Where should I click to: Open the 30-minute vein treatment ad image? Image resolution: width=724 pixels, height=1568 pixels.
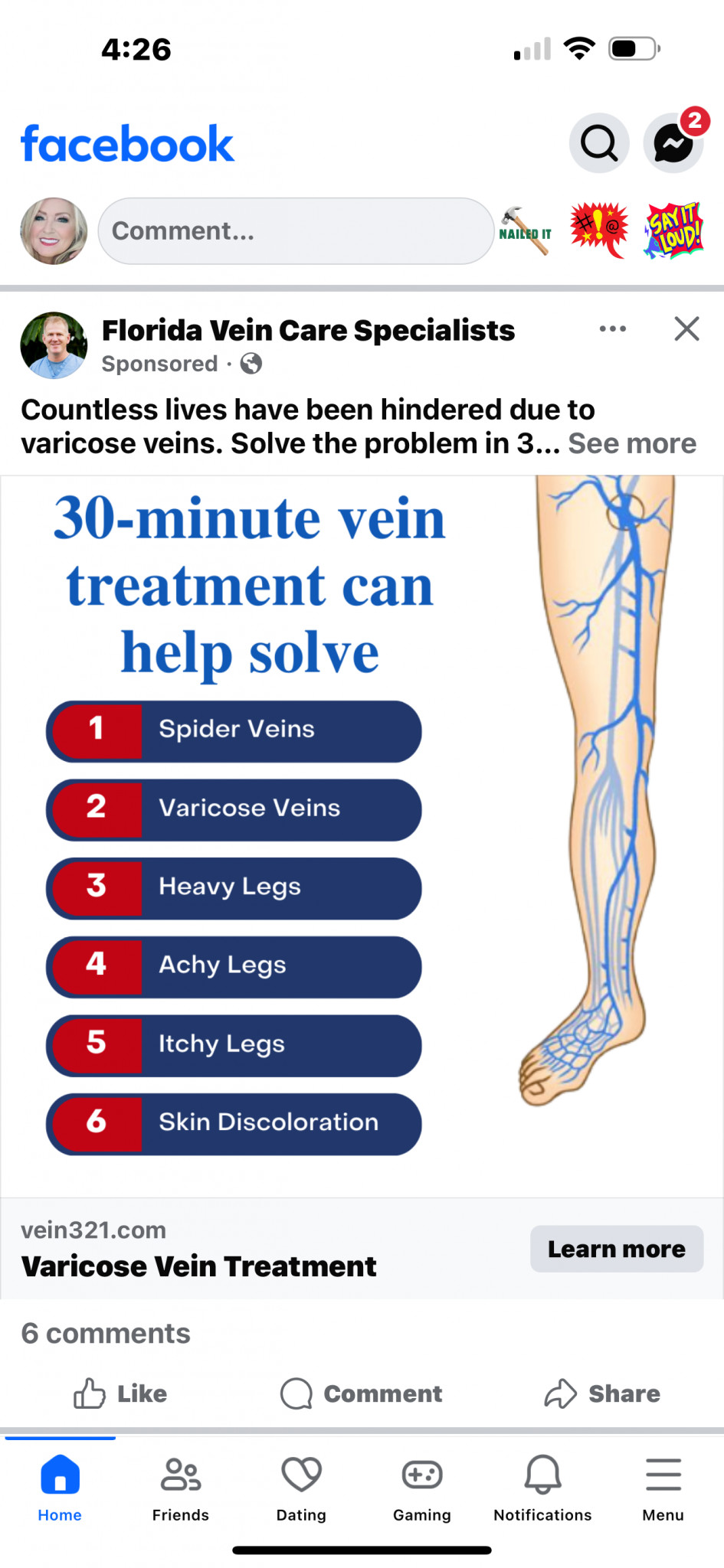pos(362,836)
